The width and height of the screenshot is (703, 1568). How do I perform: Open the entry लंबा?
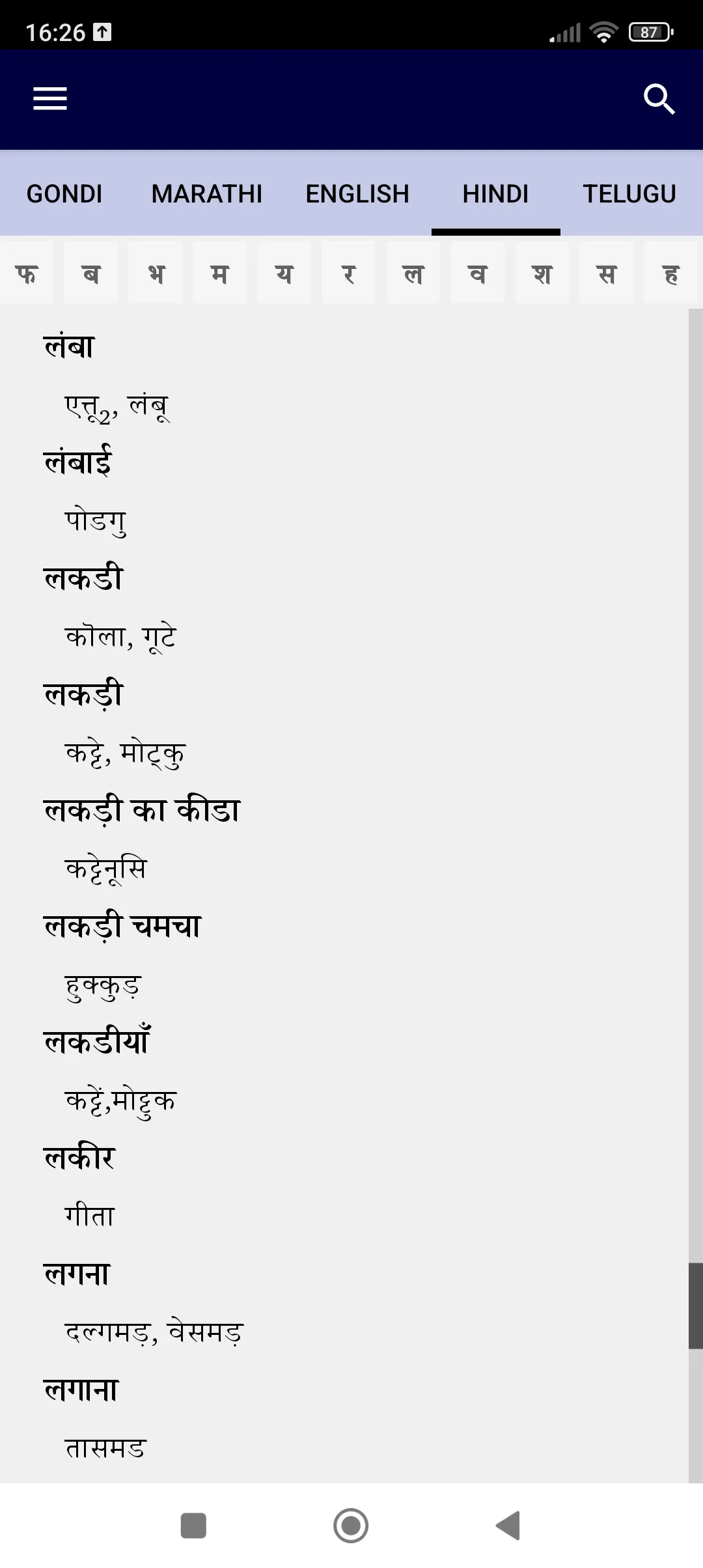coord(69,346)
